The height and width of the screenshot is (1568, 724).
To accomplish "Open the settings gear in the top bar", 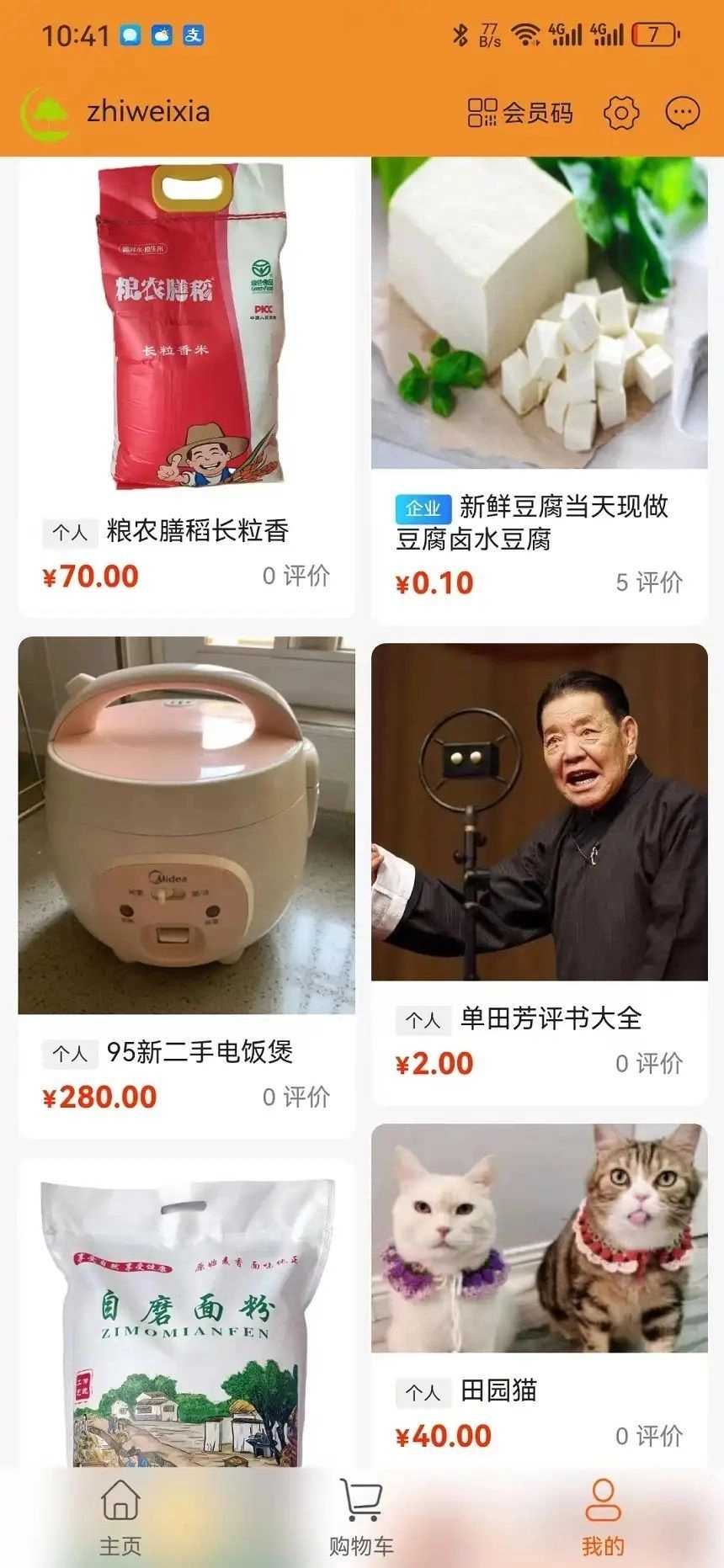I will pos(620,113).
